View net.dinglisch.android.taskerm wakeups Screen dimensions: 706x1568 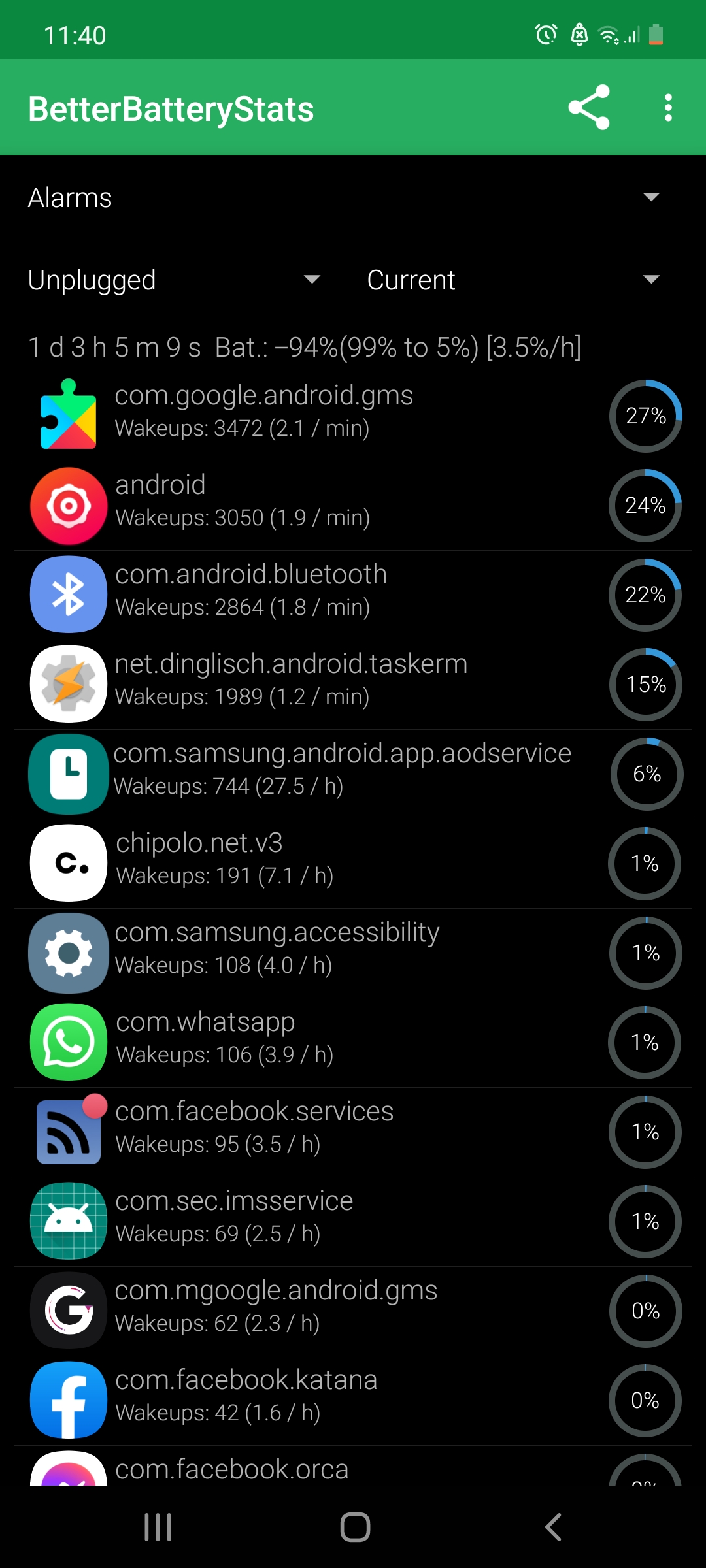click(353, 684)
